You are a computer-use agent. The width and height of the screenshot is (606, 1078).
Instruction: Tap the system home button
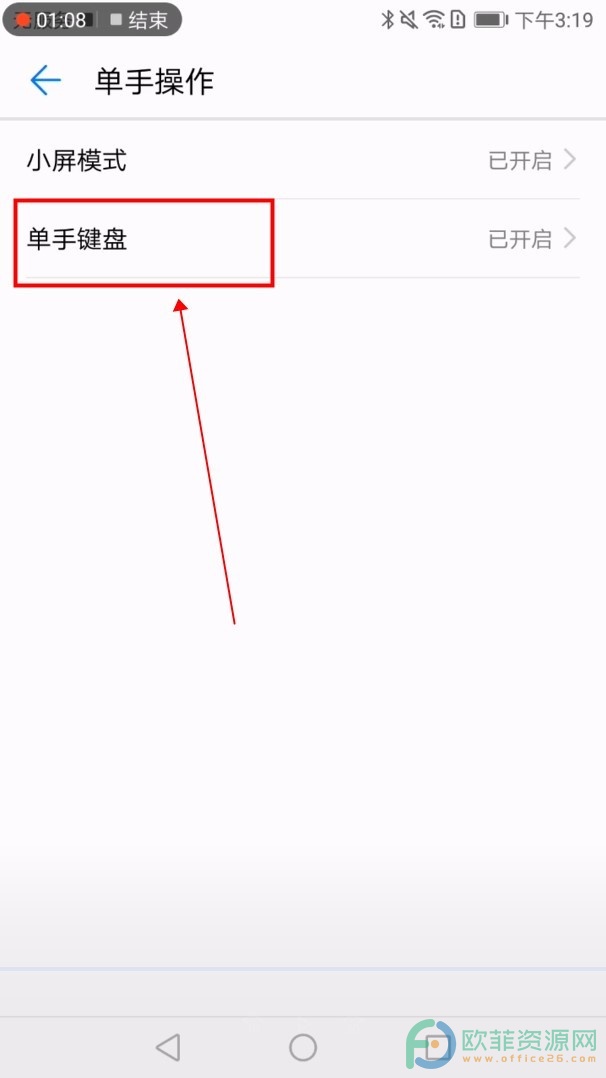303,1047
